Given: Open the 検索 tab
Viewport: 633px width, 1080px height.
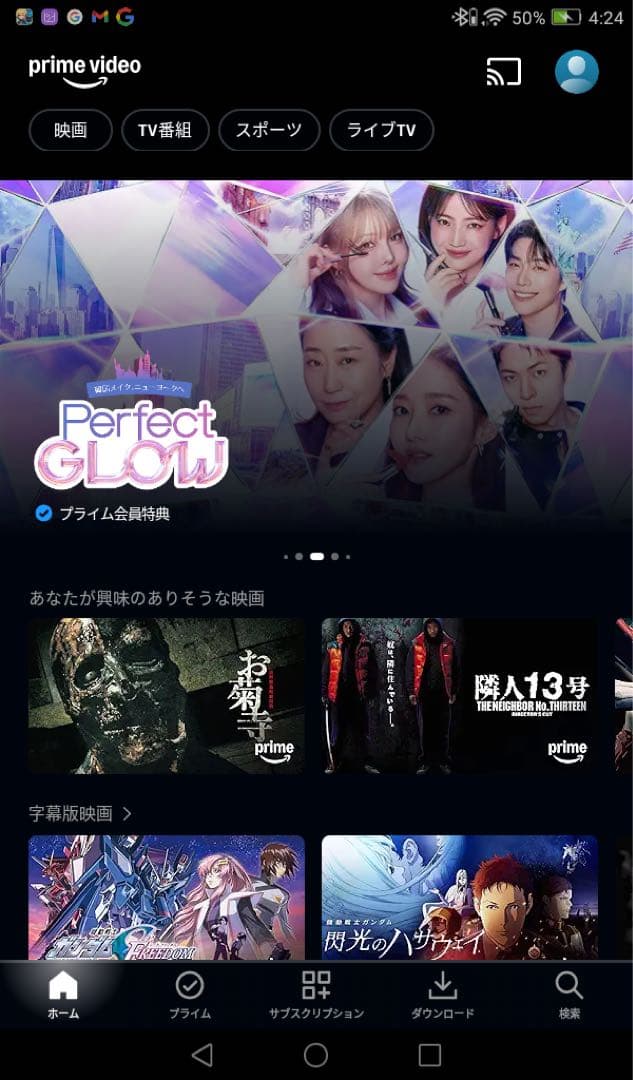Looking at the screenshot, I should 569,995.
